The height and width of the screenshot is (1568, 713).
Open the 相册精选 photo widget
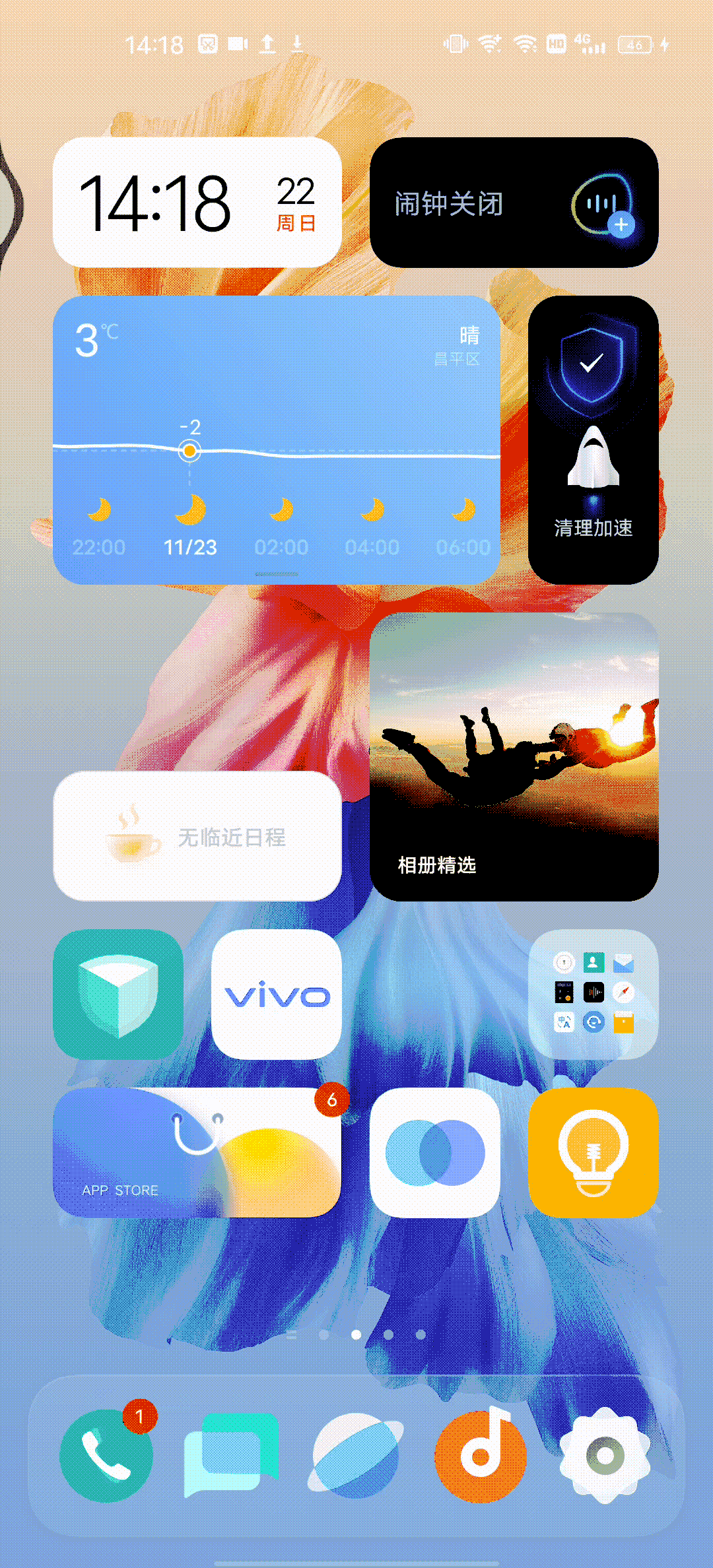514,756
